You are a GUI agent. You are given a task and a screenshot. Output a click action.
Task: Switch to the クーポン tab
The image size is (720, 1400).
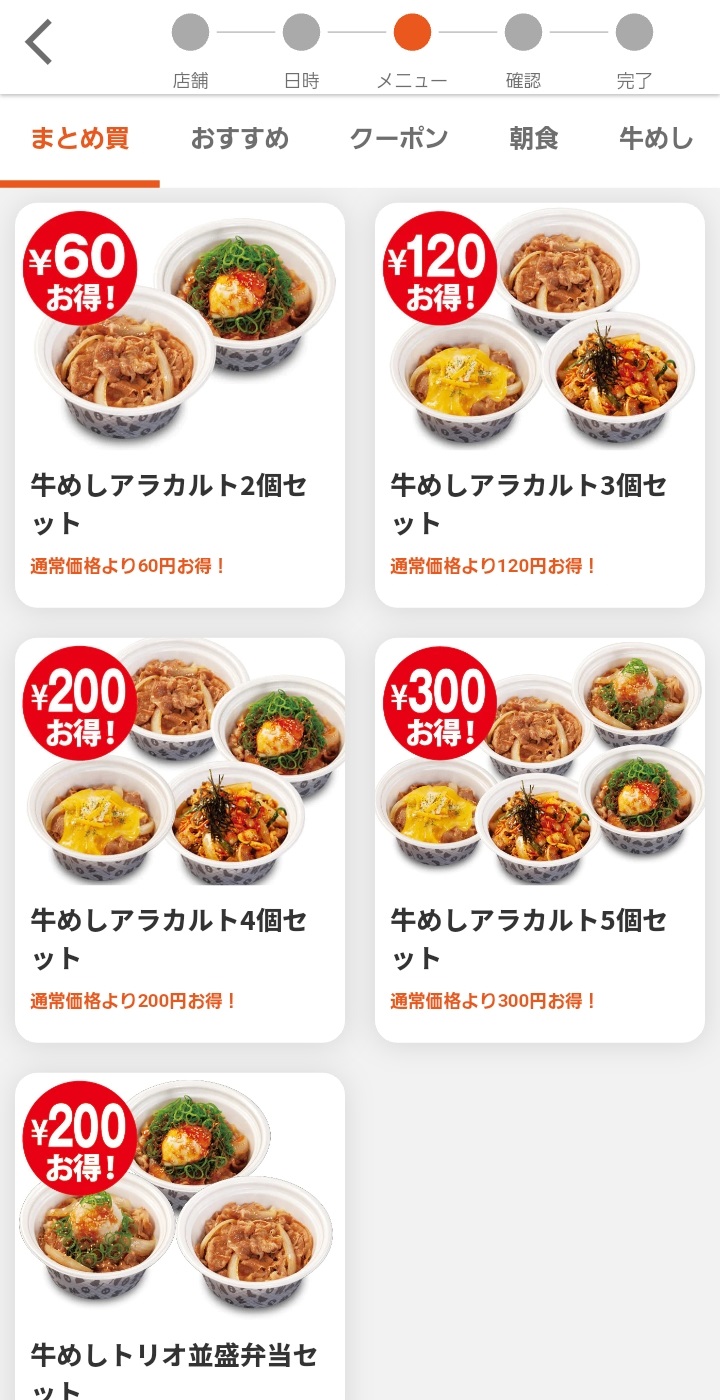[399, 139]
